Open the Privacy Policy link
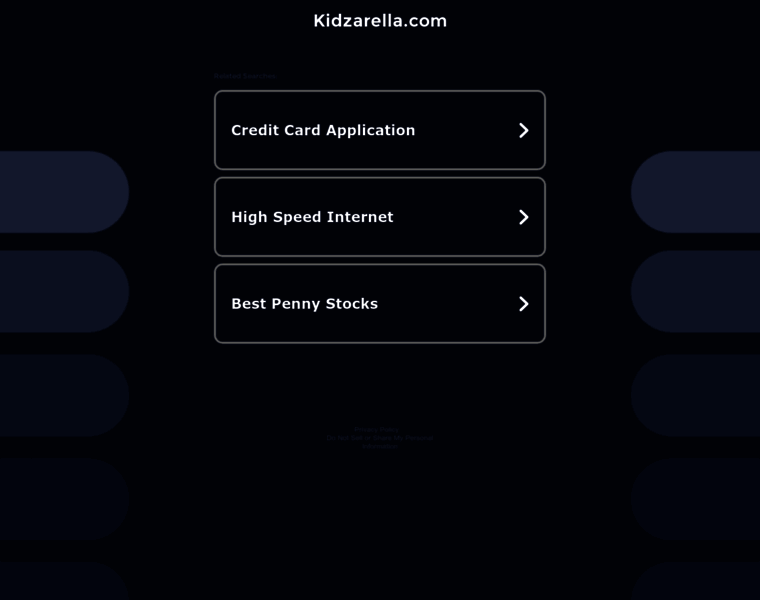This screenshot has height=600, width=760. coord(376,430)
